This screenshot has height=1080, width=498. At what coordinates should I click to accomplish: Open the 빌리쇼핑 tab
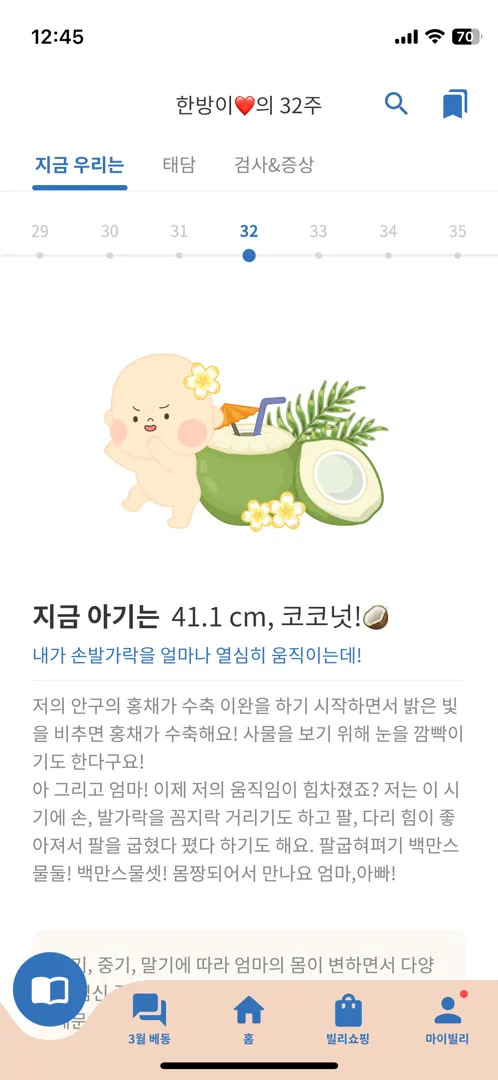348,1019
